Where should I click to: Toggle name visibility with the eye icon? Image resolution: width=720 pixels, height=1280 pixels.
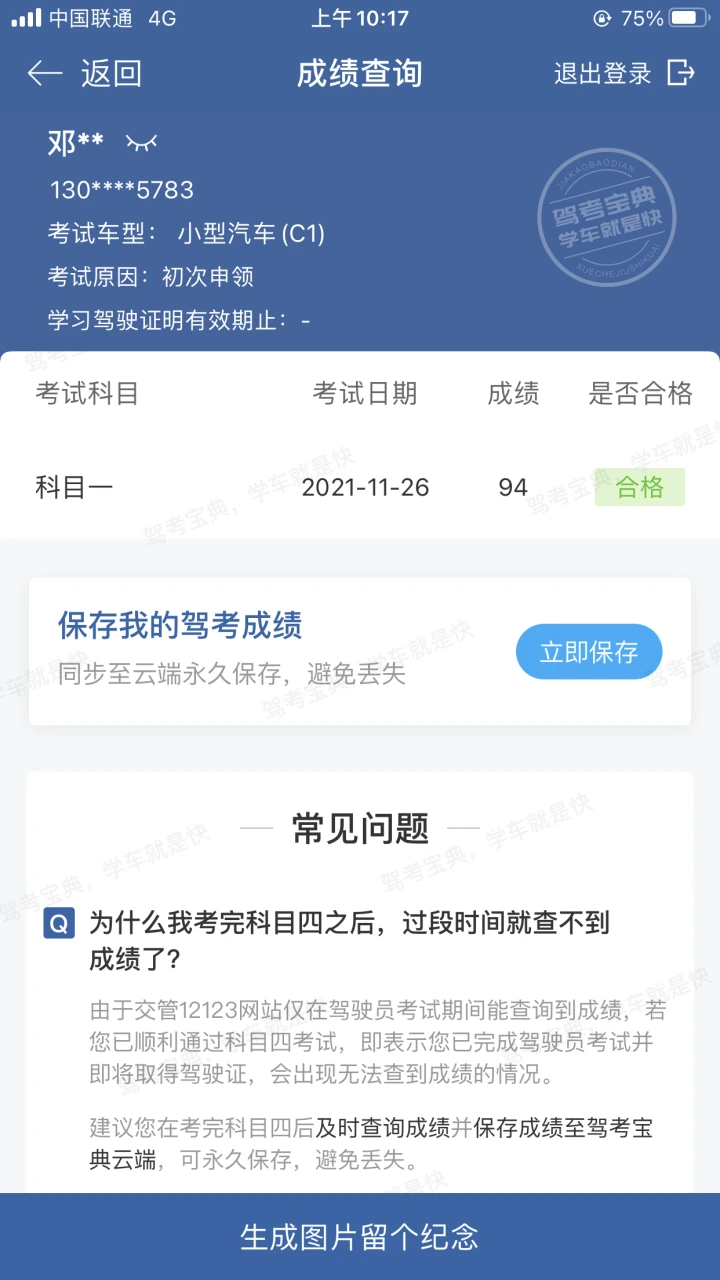click(x=141, y=144)
